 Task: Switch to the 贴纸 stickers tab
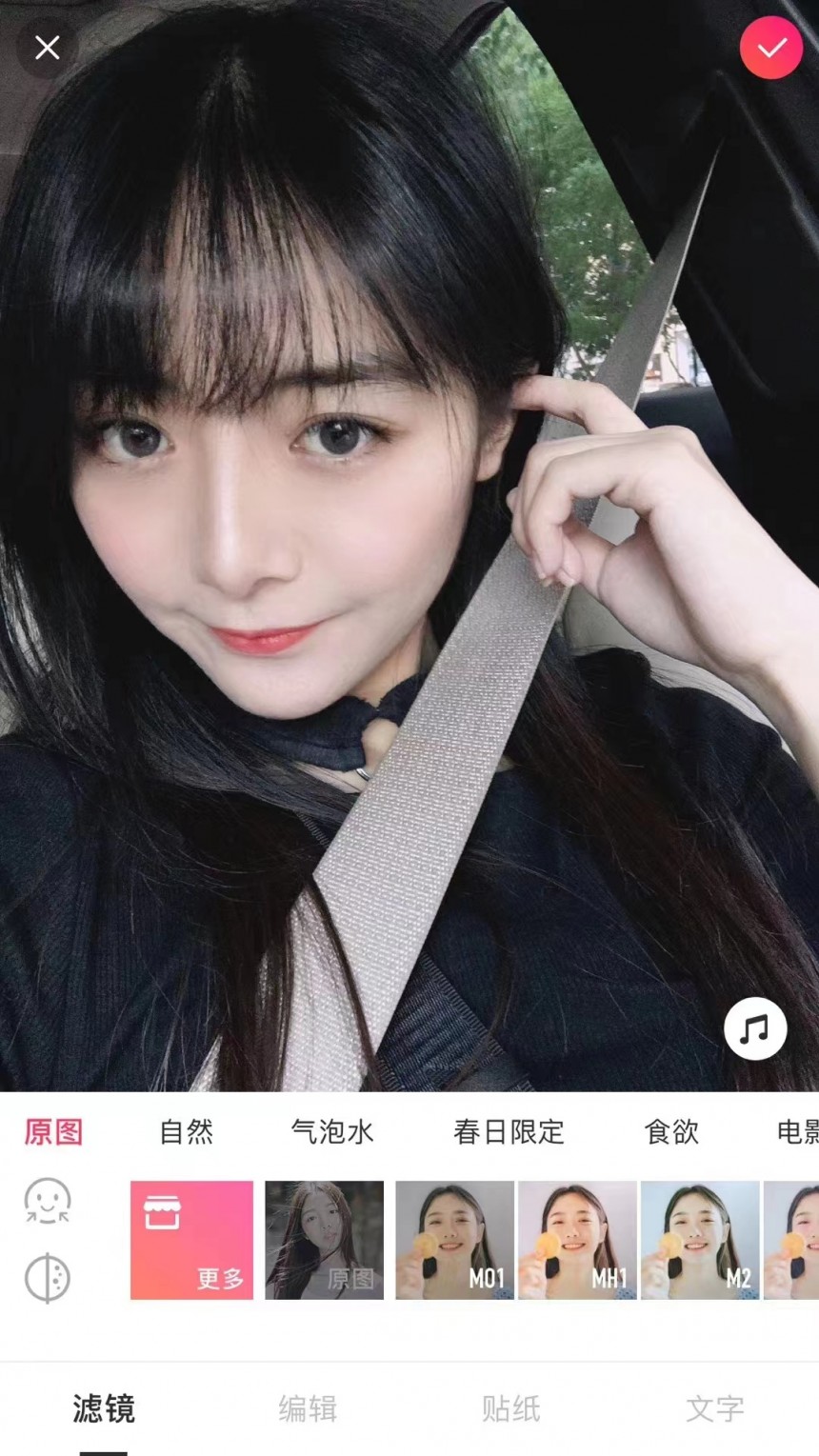510,1408
